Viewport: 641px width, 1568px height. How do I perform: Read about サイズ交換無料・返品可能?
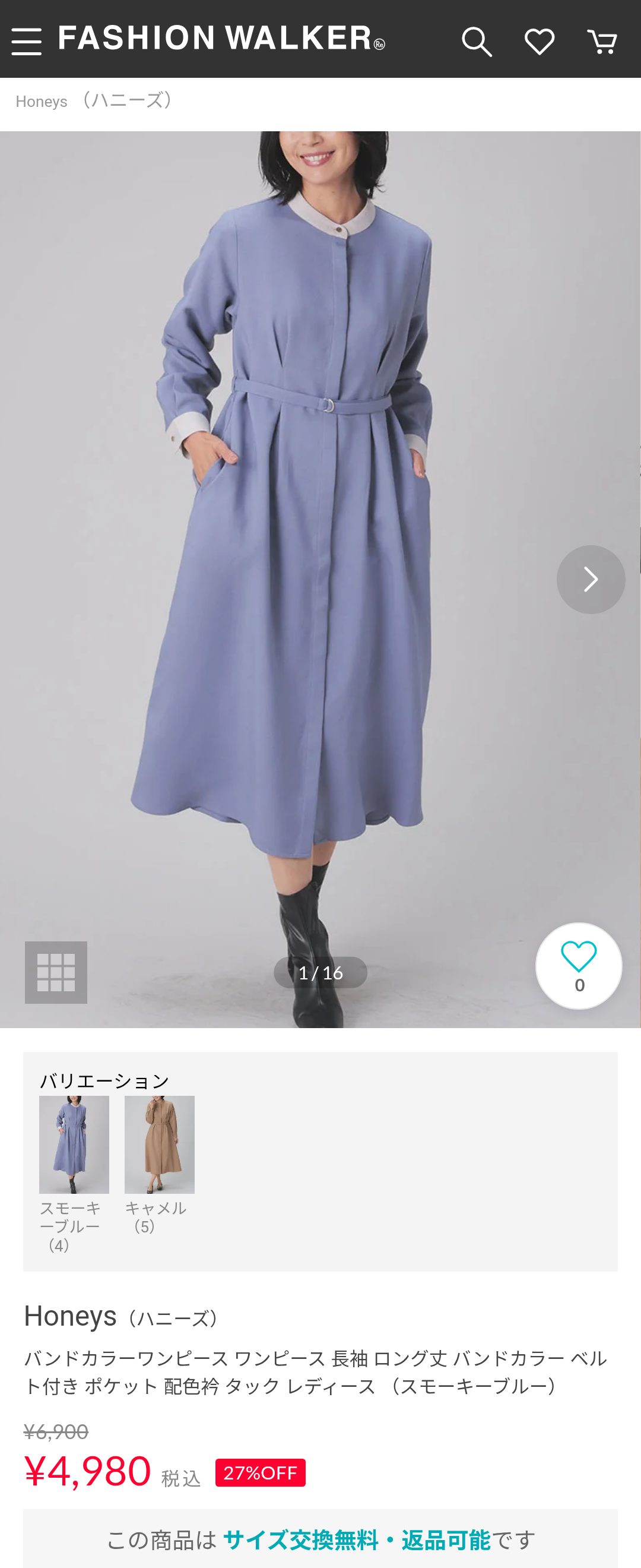356,1540
